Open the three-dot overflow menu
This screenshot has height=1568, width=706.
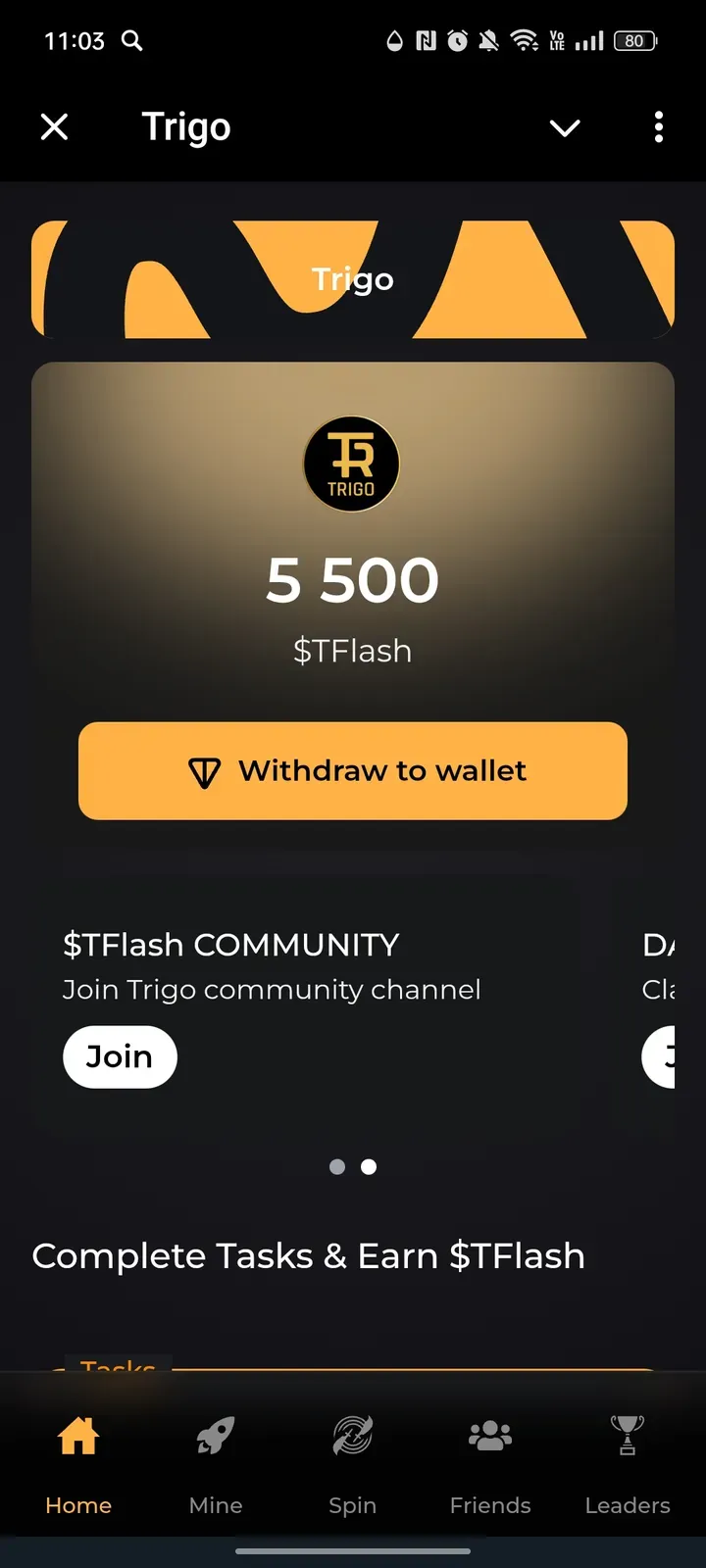coord(658,127)
